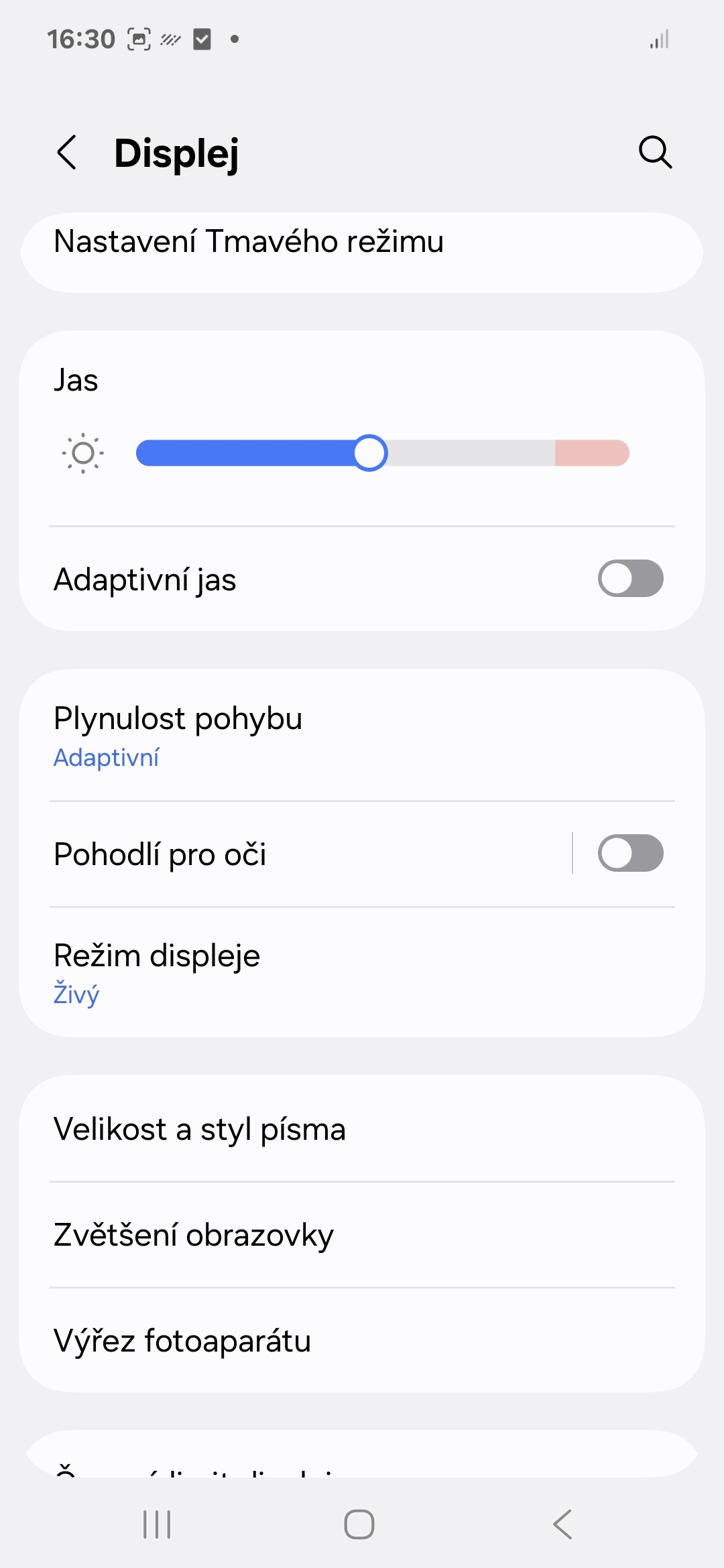The image size is (724, 1568).
Task: Tap the Jas brightness slider
Action: click(x=382, y=453)
